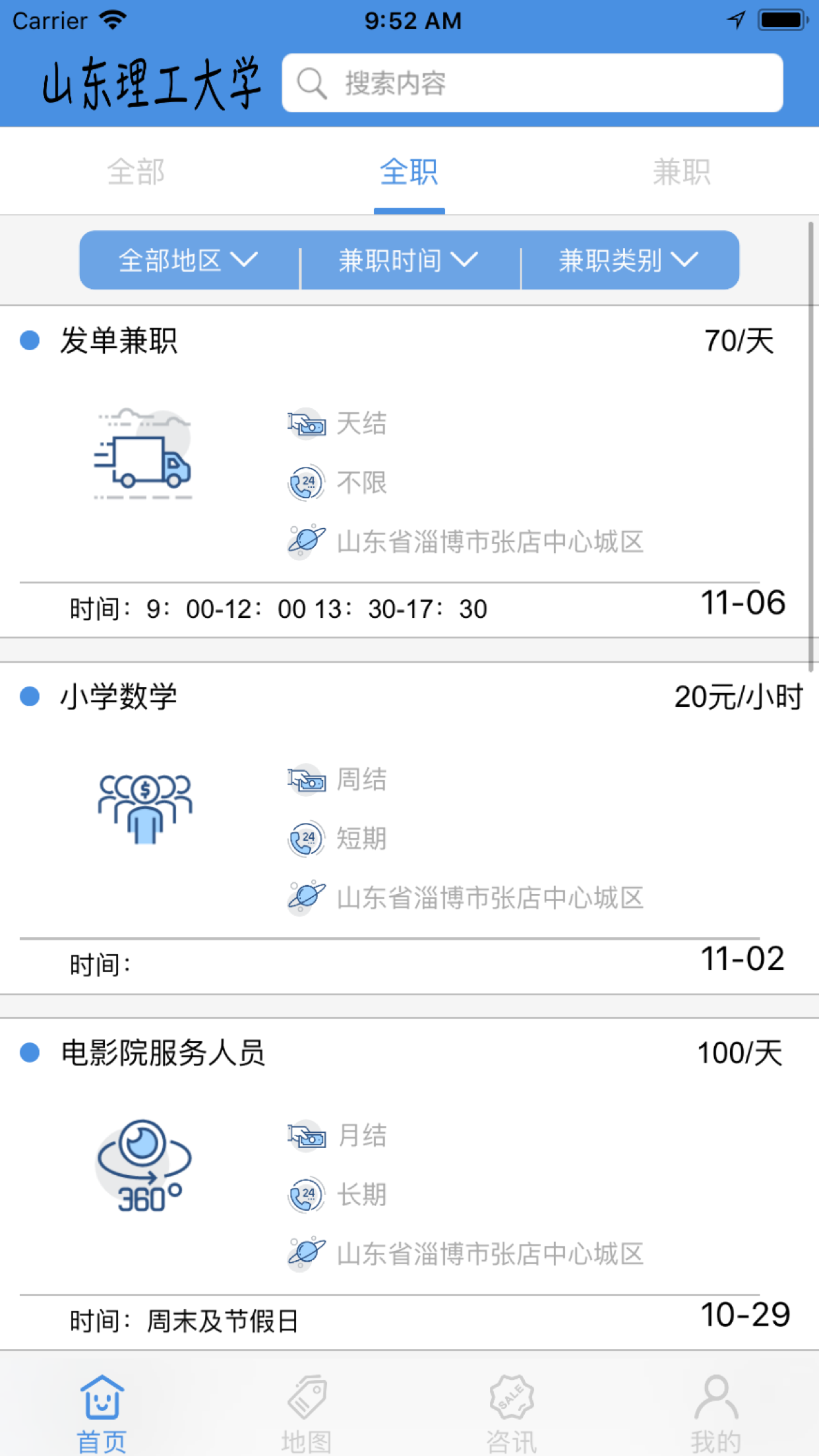The image size is (819, 1456).
Task: Go to the 首页 tab
Action: click(x=102, y=1413)
